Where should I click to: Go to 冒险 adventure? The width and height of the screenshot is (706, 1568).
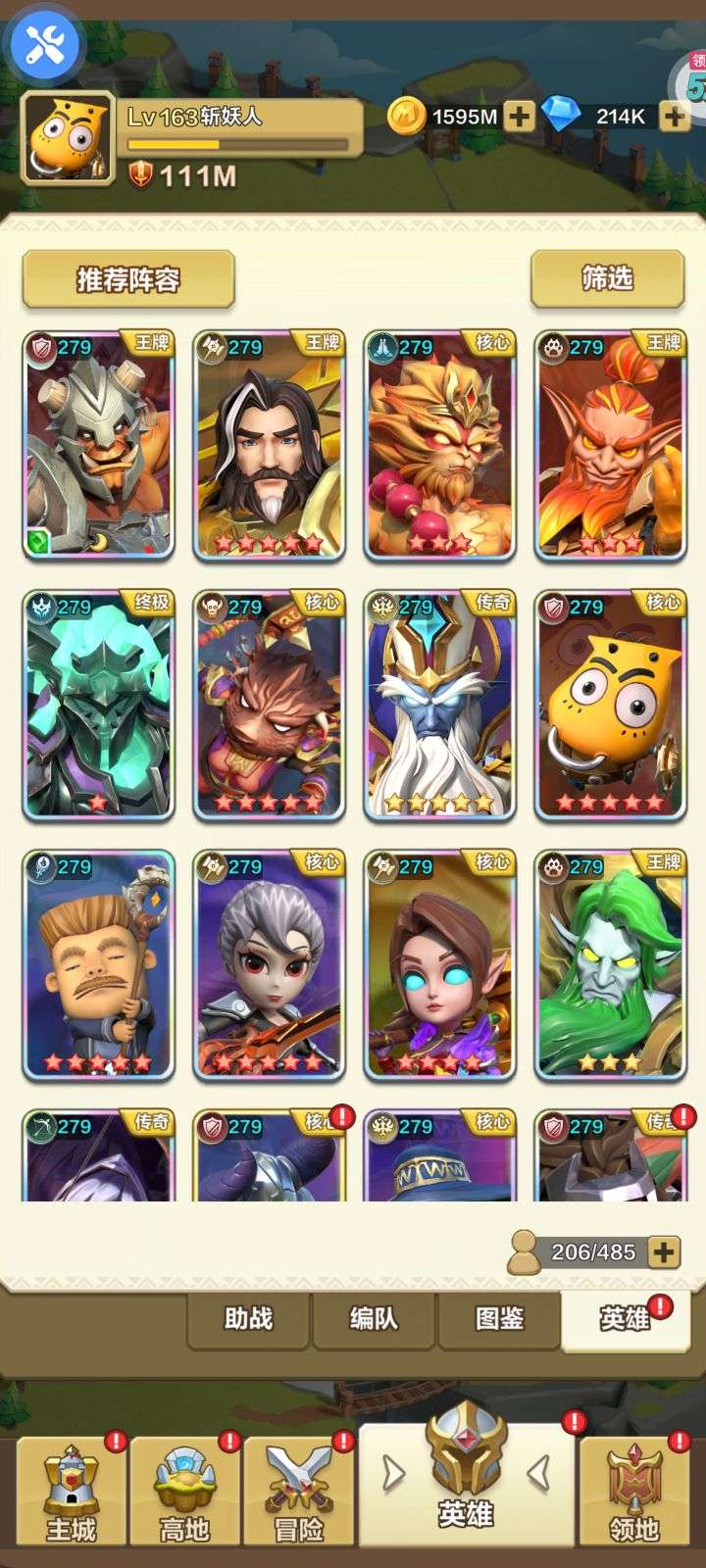(298, 1494)
